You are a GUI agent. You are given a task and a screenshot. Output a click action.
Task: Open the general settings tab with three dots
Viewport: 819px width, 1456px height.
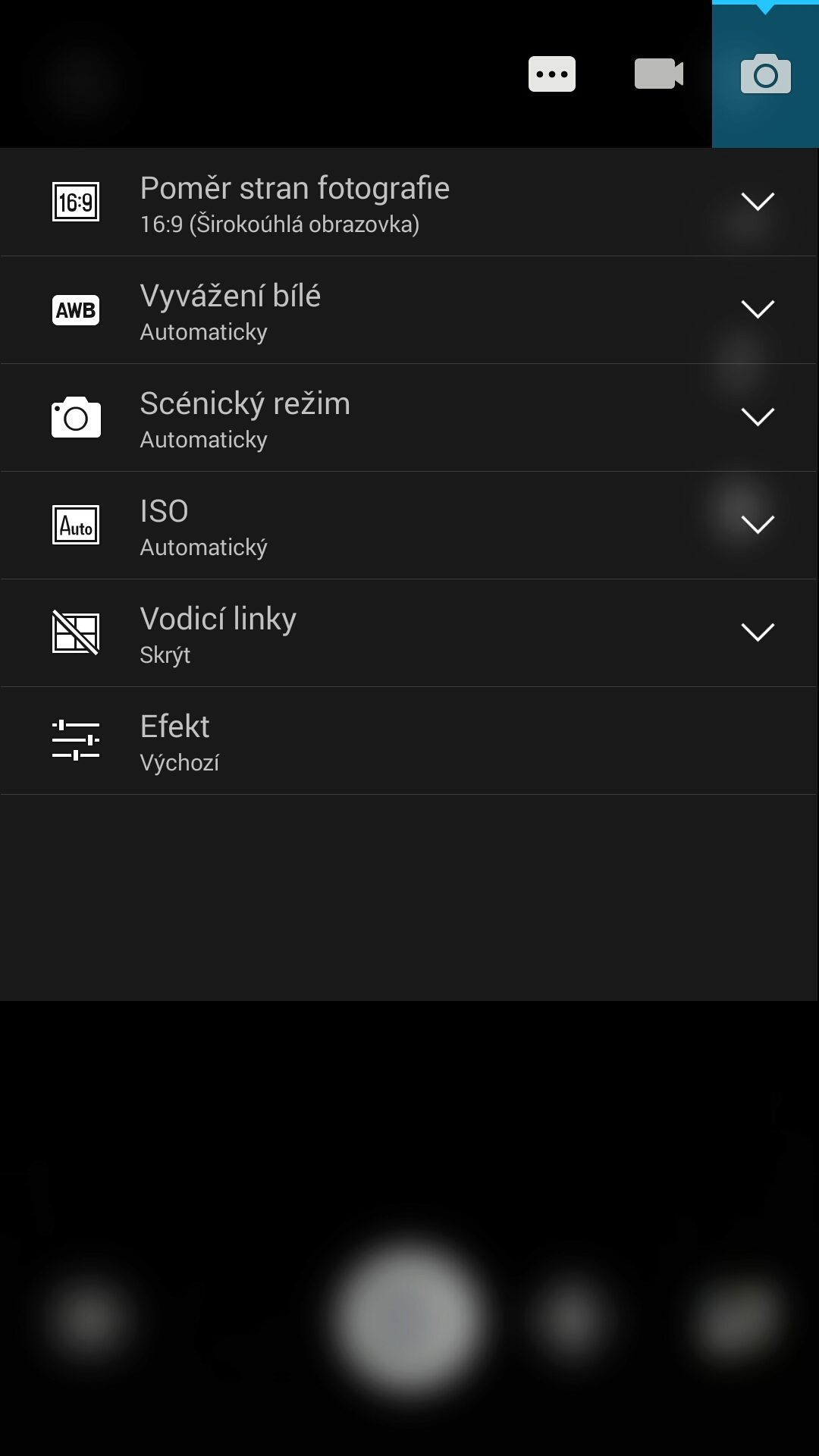pos(552,74)
